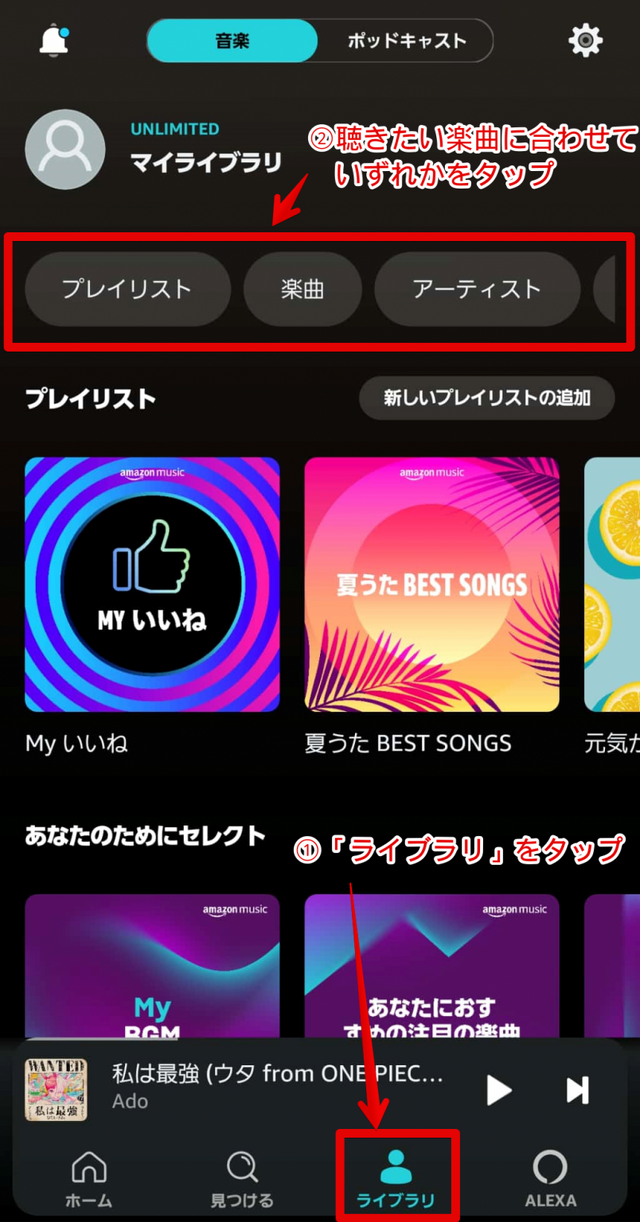Open the notifications bell
The width and height of the screenshot is (640, 1222).
(x=54, y=41)
